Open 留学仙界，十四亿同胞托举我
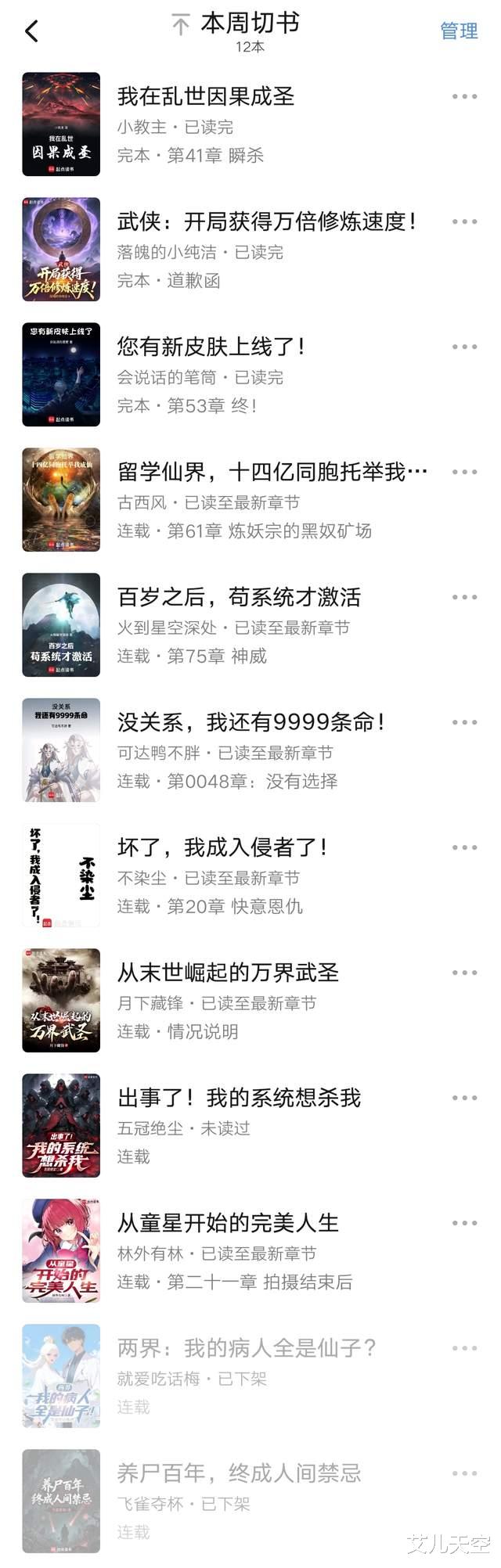Viewport: 501px width, 1568px height. [x=271, y=472]
